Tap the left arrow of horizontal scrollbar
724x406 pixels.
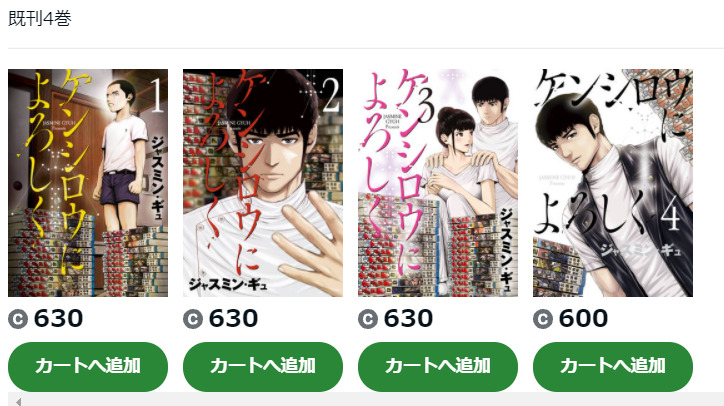(x=17, y=401)
